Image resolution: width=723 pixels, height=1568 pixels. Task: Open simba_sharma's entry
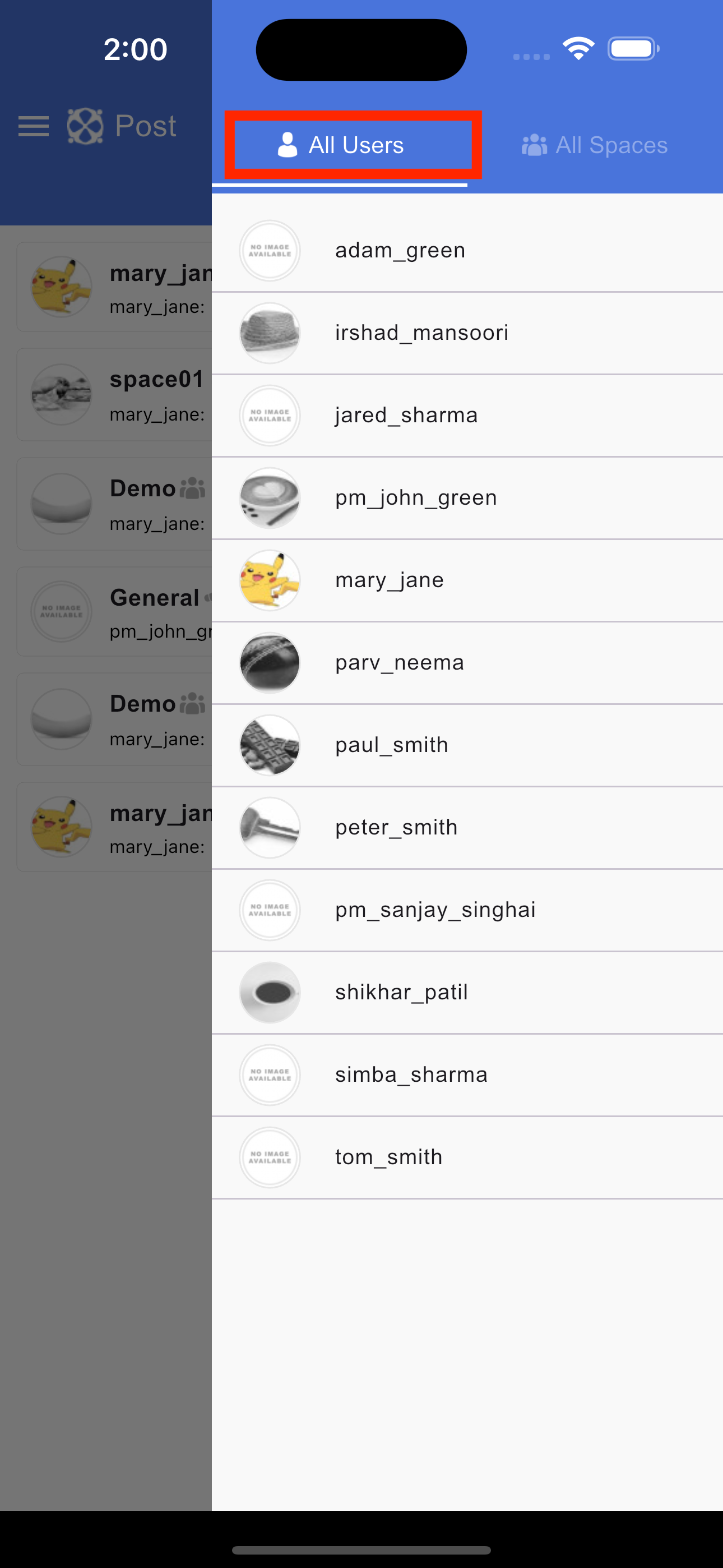coord(467,1076)
